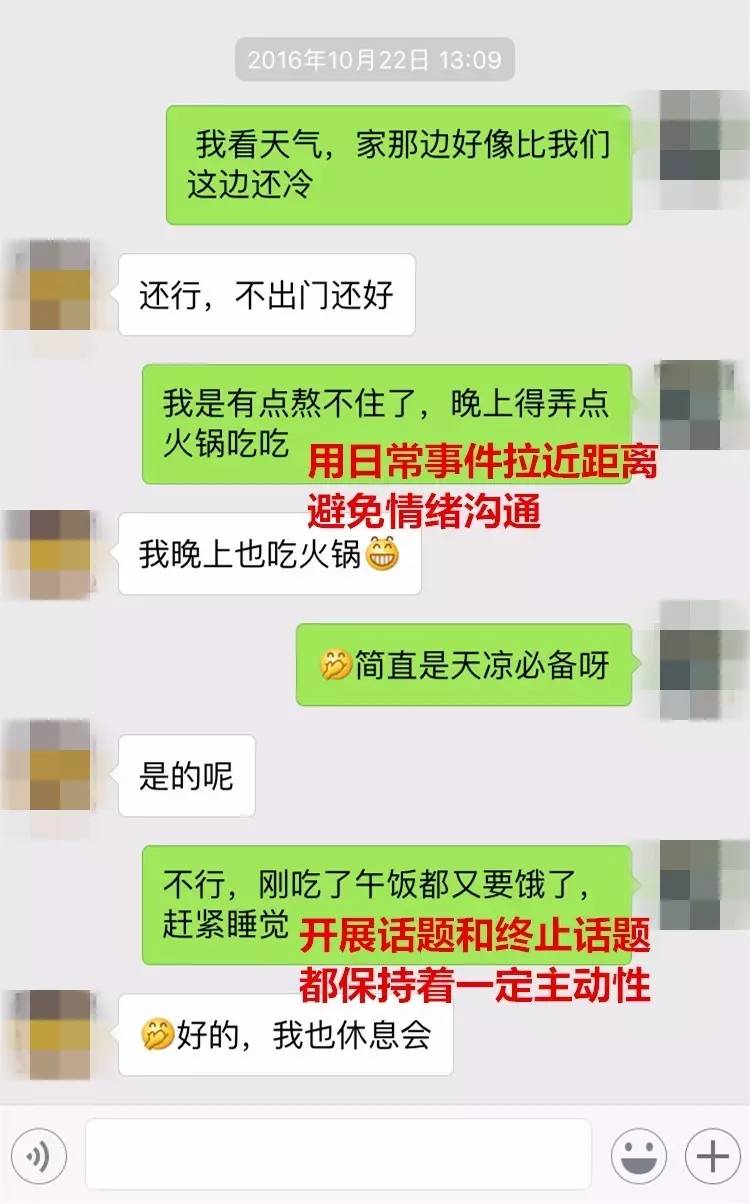This screenshot has height=1204, width=750.
Task: Switch to voice message input
Action: (x=38, y=1158)
